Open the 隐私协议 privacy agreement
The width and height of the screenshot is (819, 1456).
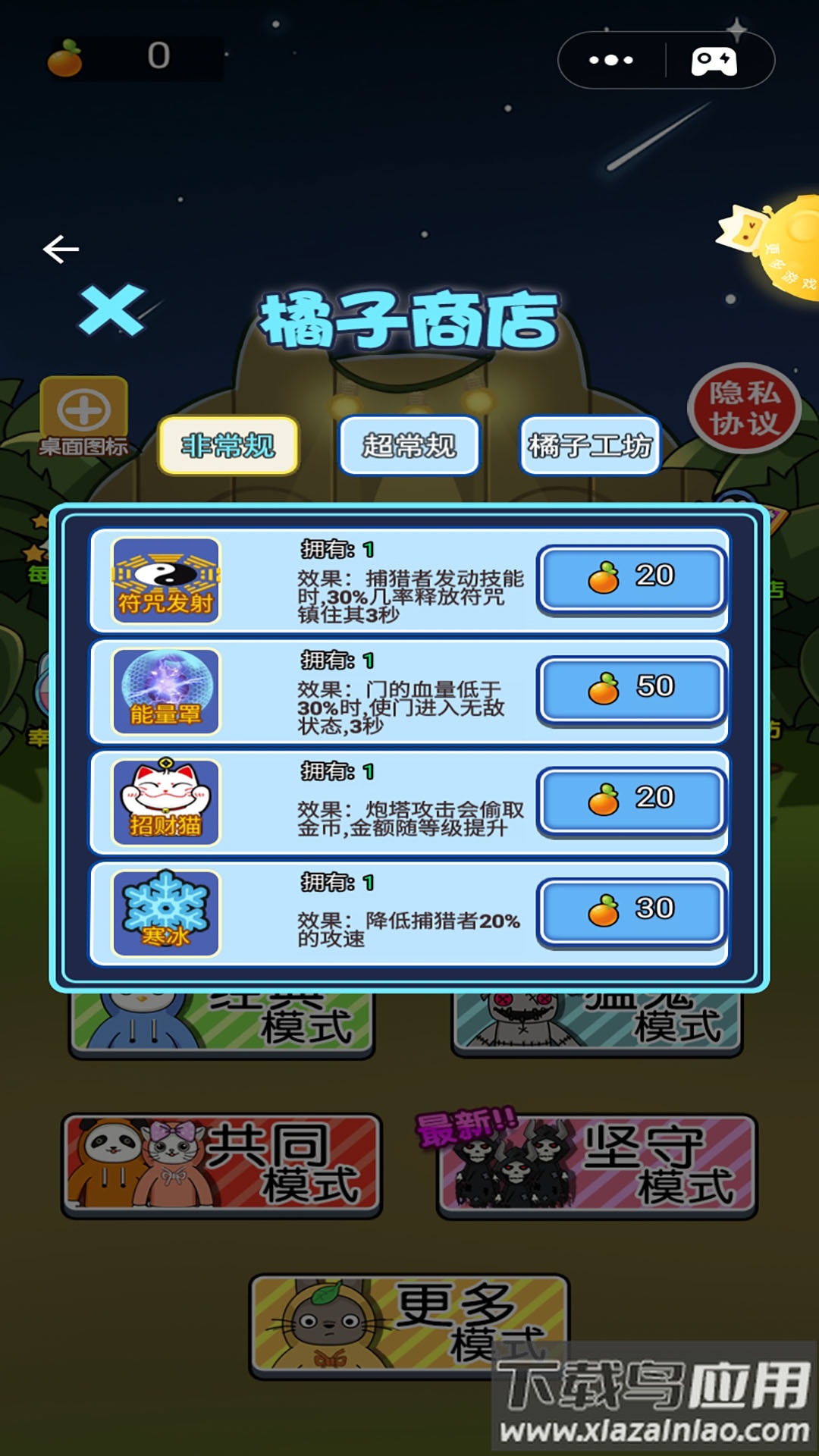point(744,408)
